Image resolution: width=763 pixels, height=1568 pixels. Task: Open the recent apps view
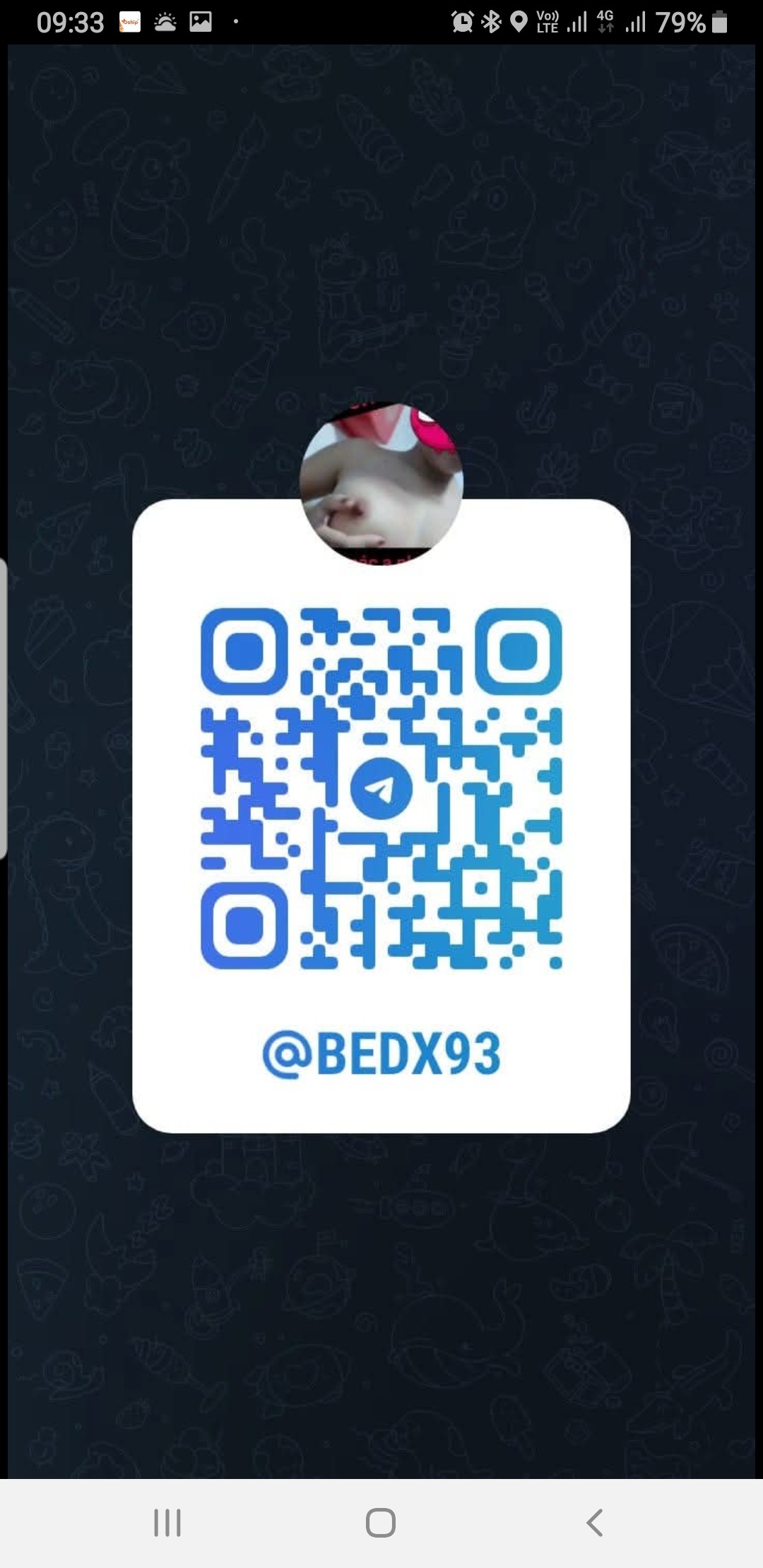pyautogui.click(x=167, y=1522)
